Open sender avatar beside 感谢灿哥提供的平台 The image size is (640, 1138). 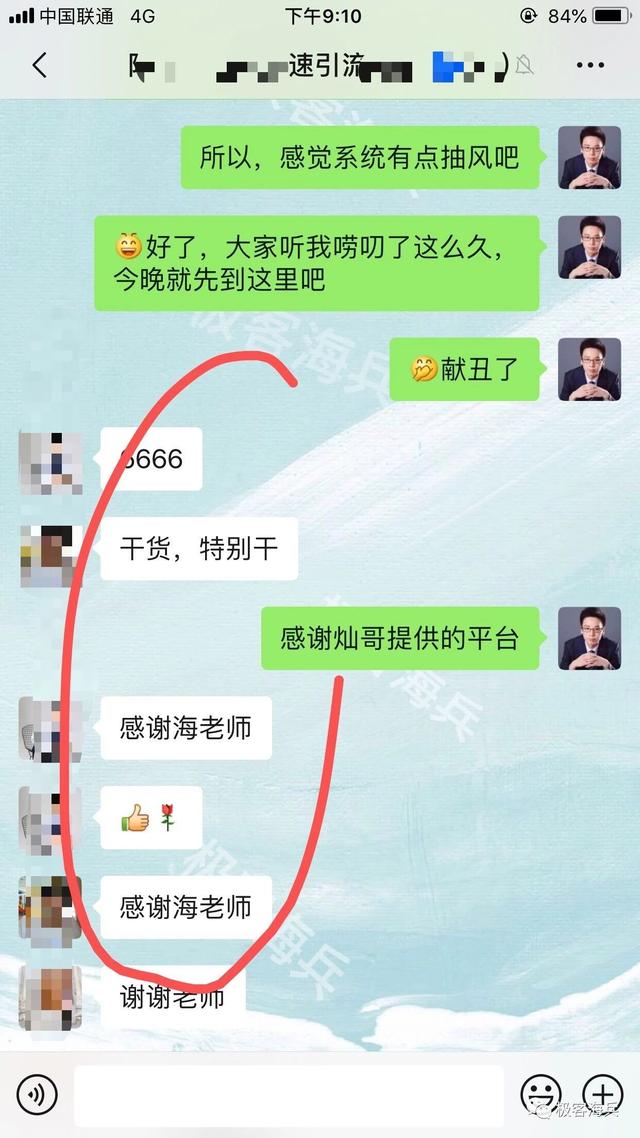click(589, 638)
